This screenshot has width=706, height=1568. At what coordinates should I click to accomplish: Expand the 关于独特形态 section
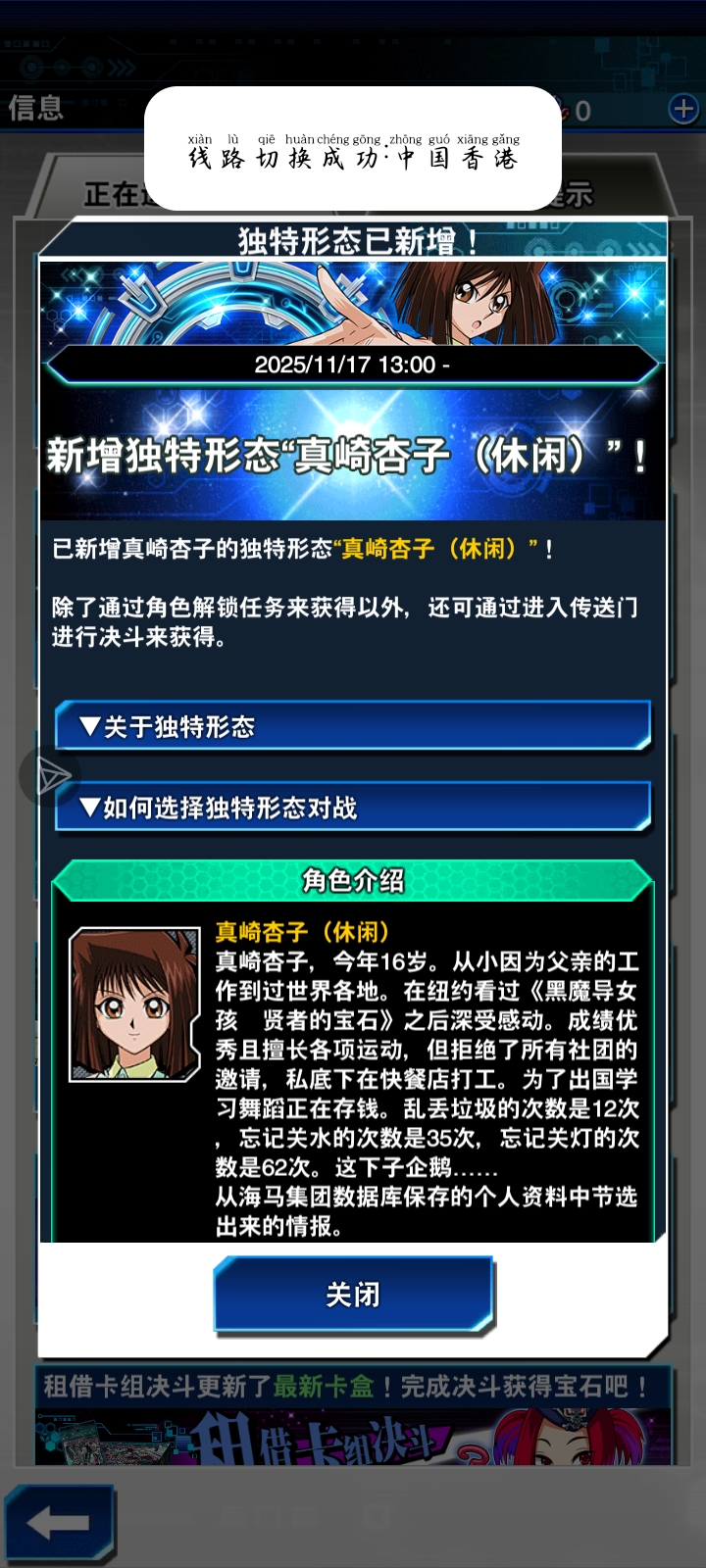tap(353, 726)
